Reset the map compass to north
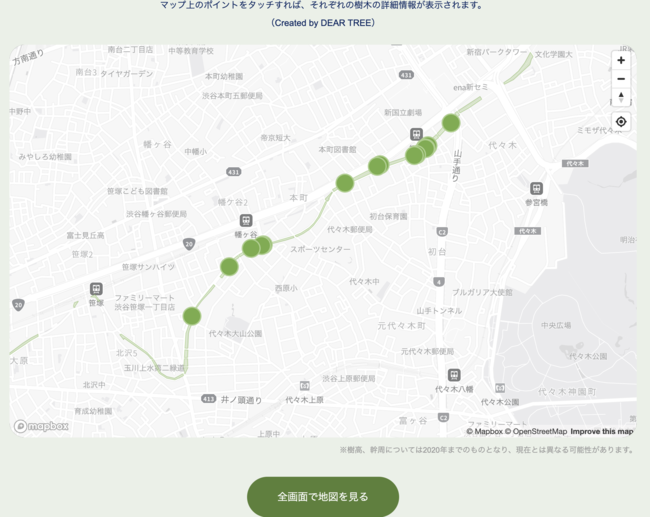Screen dimensions: 650x517 tap(621, 97)
